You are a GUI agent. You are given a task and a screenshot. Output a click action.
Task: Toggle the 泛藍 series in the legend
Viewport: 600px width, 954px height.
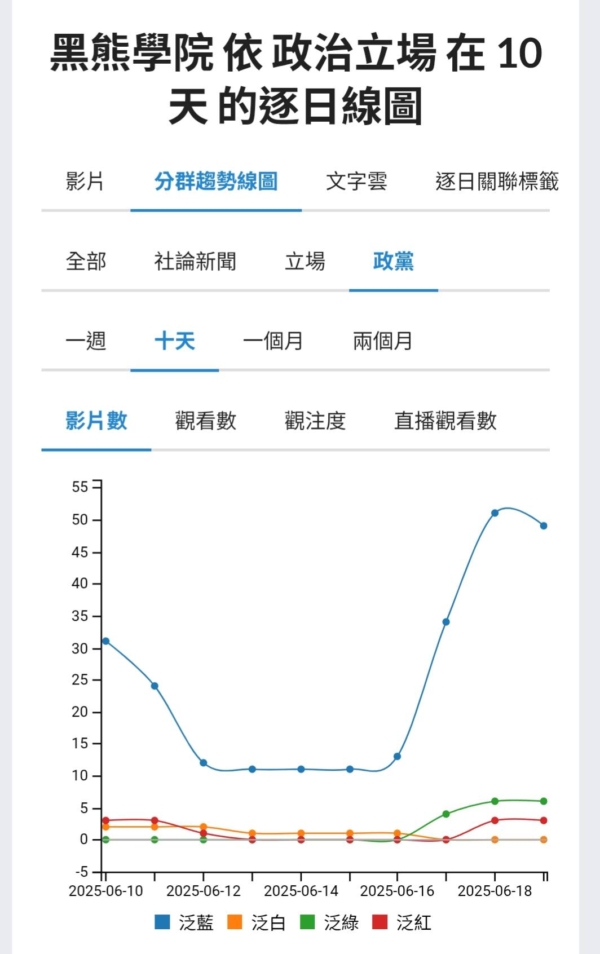click(184, 922)
